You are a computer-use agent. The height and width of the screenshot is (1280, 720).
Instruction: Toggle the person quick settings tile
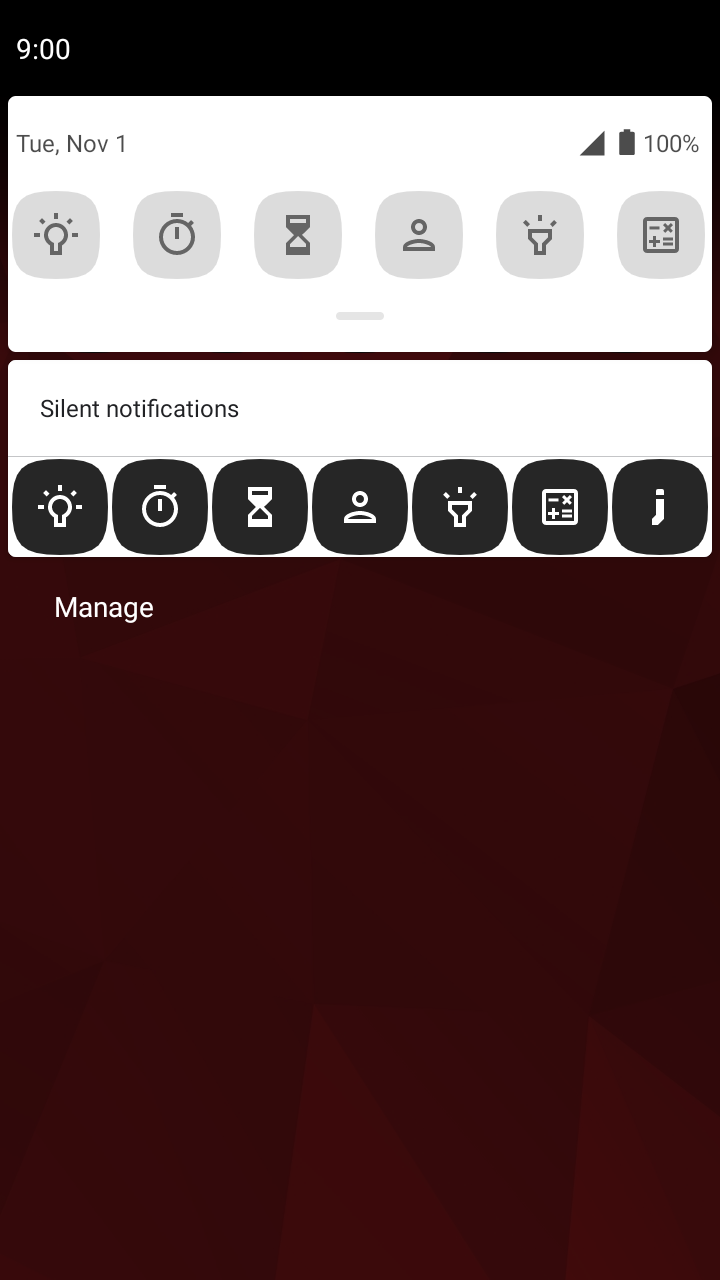click(419, 235)
